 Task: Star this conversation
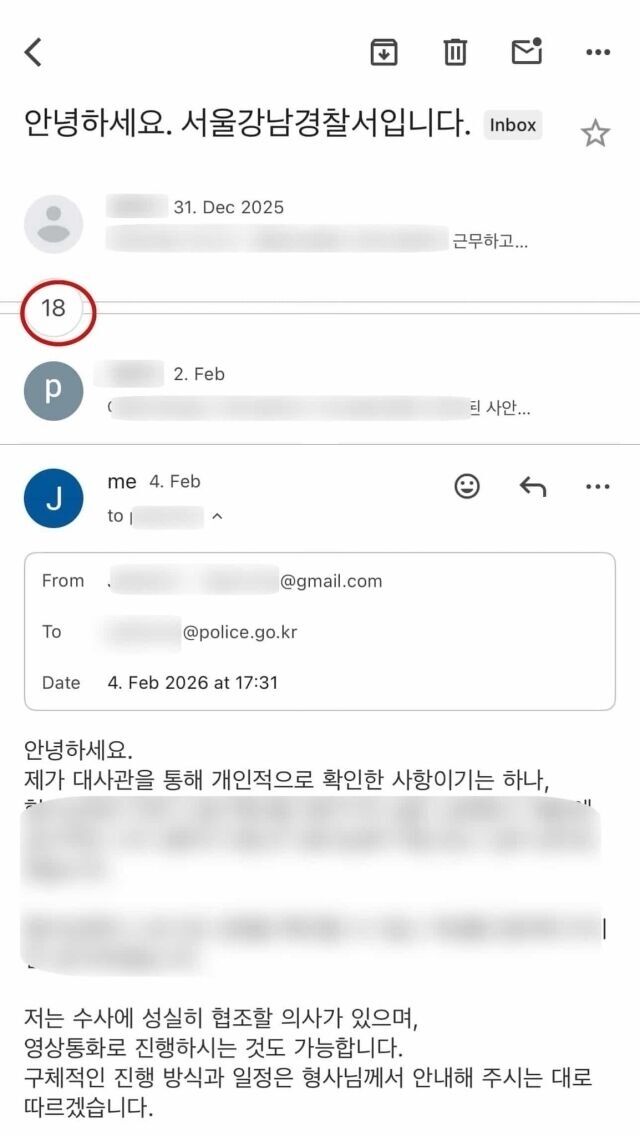point(595,133)
